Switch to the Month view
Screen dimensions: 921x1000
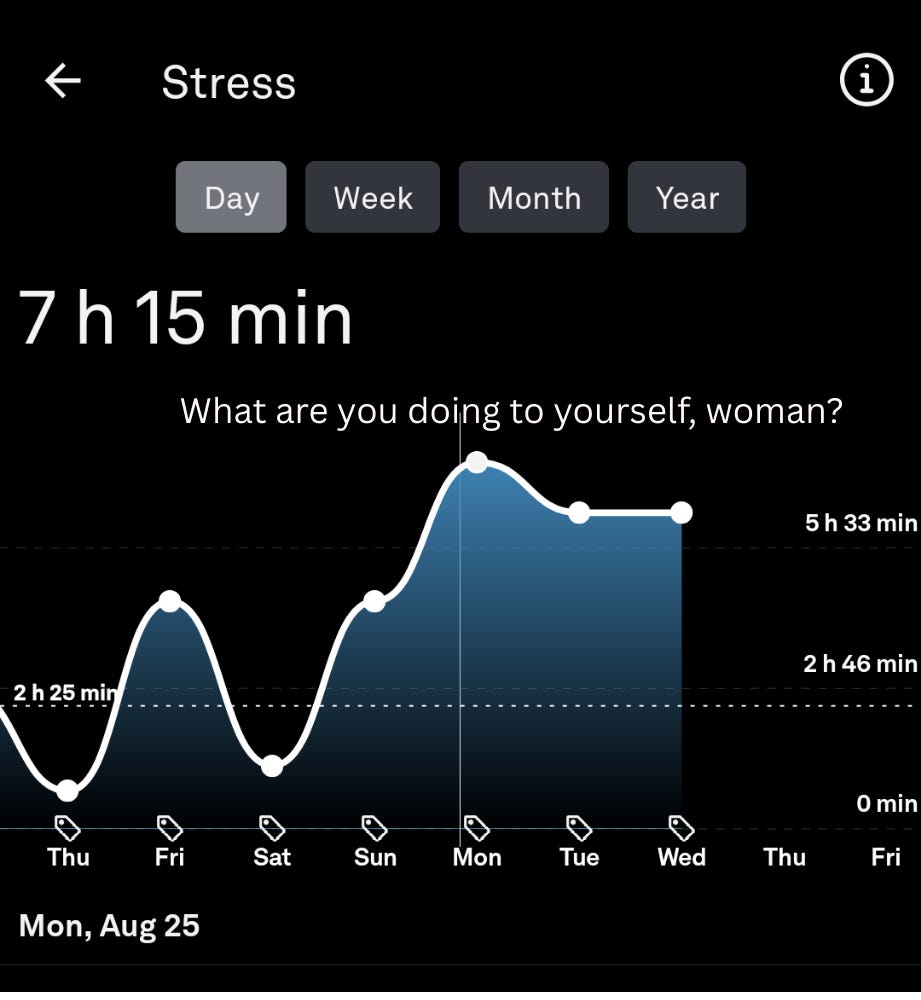click(533, 197)
